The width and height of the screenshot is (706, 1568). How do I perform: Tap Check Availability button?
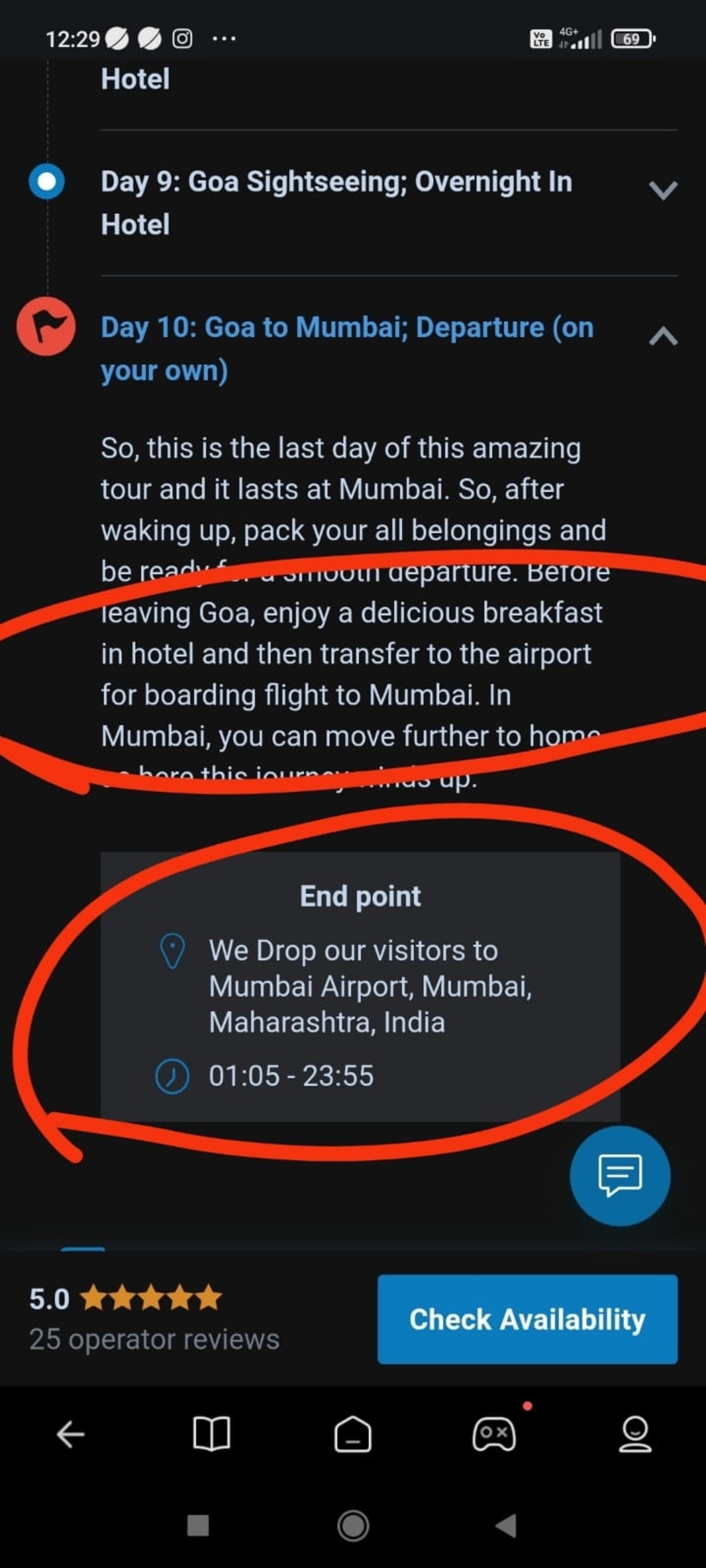[x=527, y=1319]
